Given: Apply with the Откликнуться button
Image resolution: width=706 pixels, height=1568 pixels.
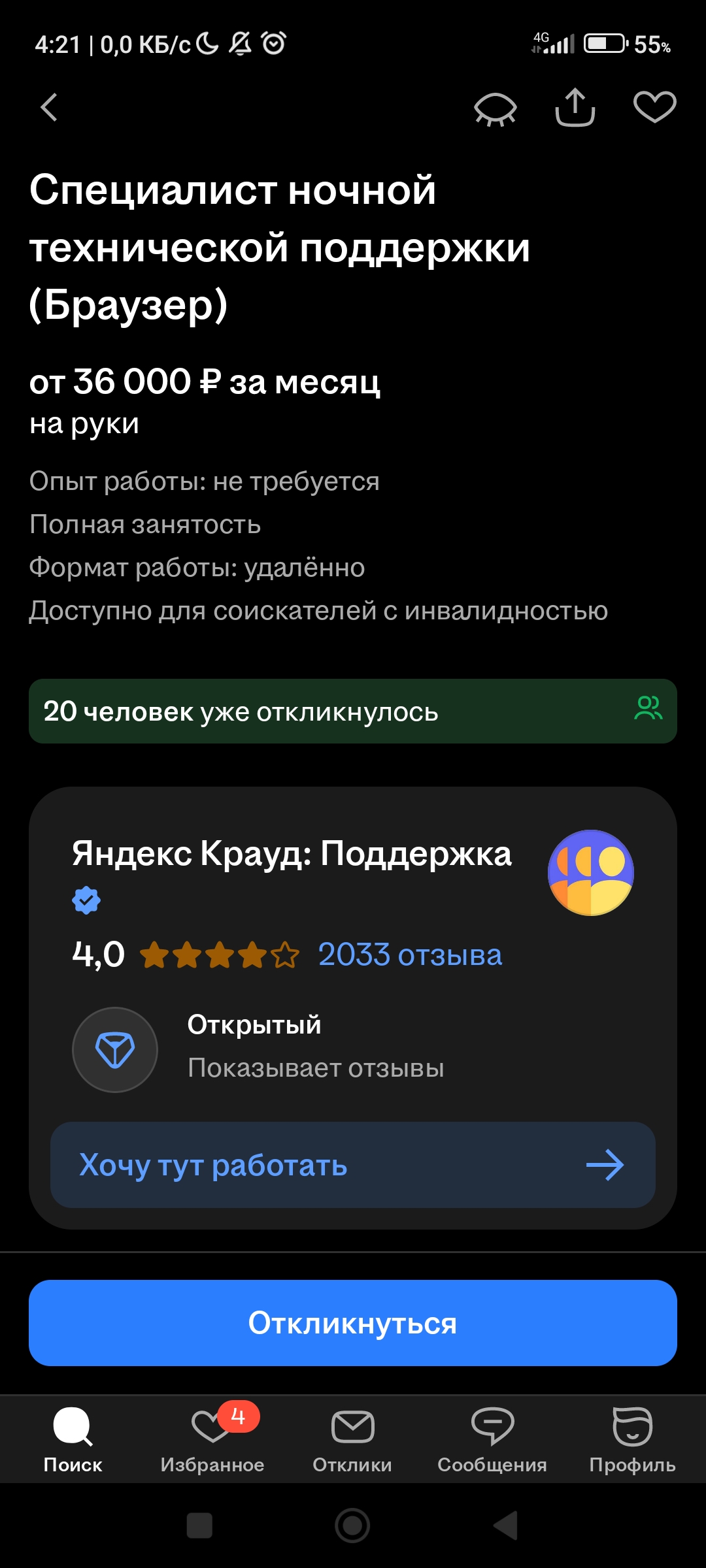Looking at the screenshot, I should coord(353,1323).
